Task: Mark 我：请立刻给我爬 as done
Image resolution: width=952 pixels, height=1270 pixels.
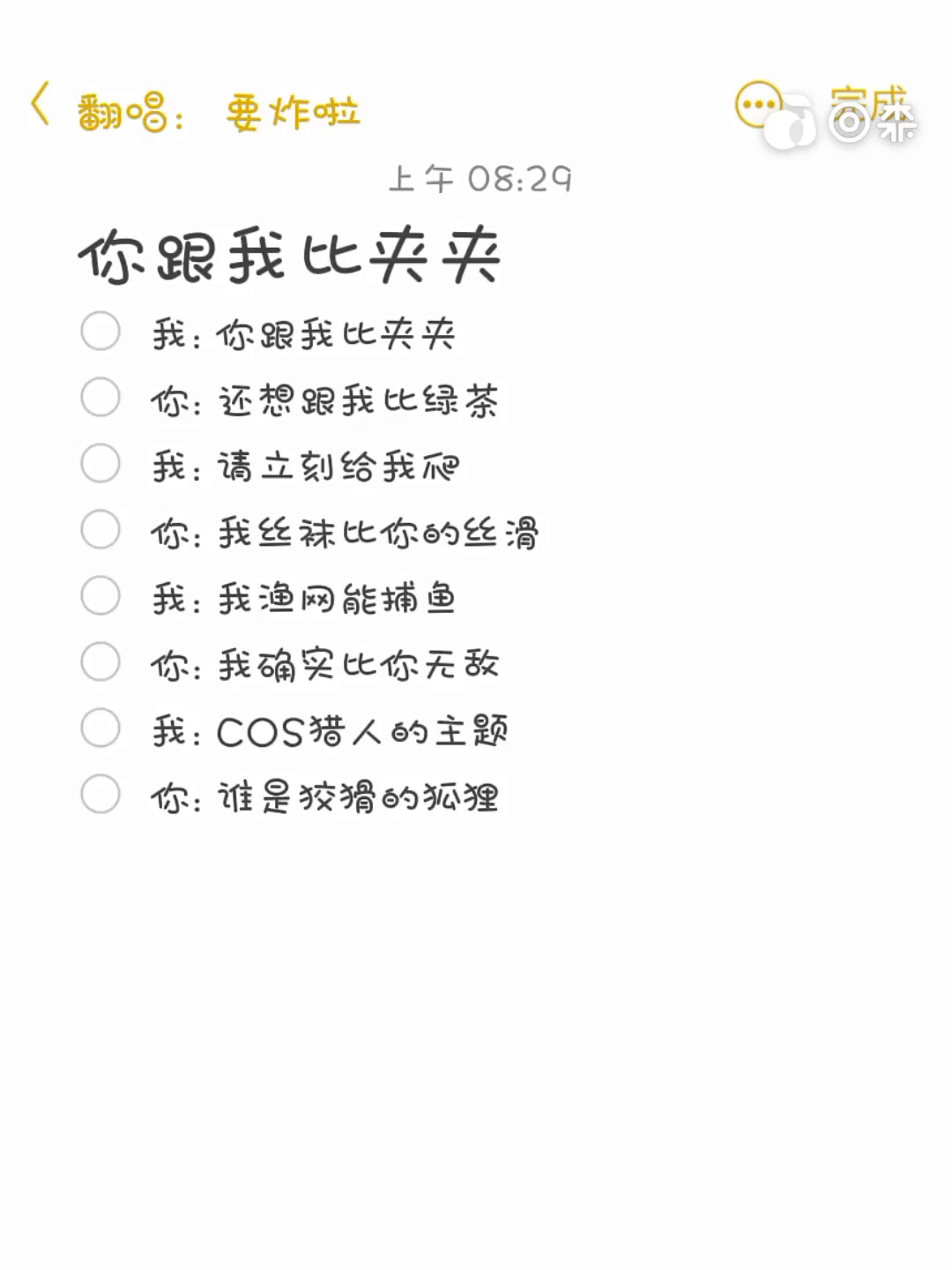Action: point(100,464)
